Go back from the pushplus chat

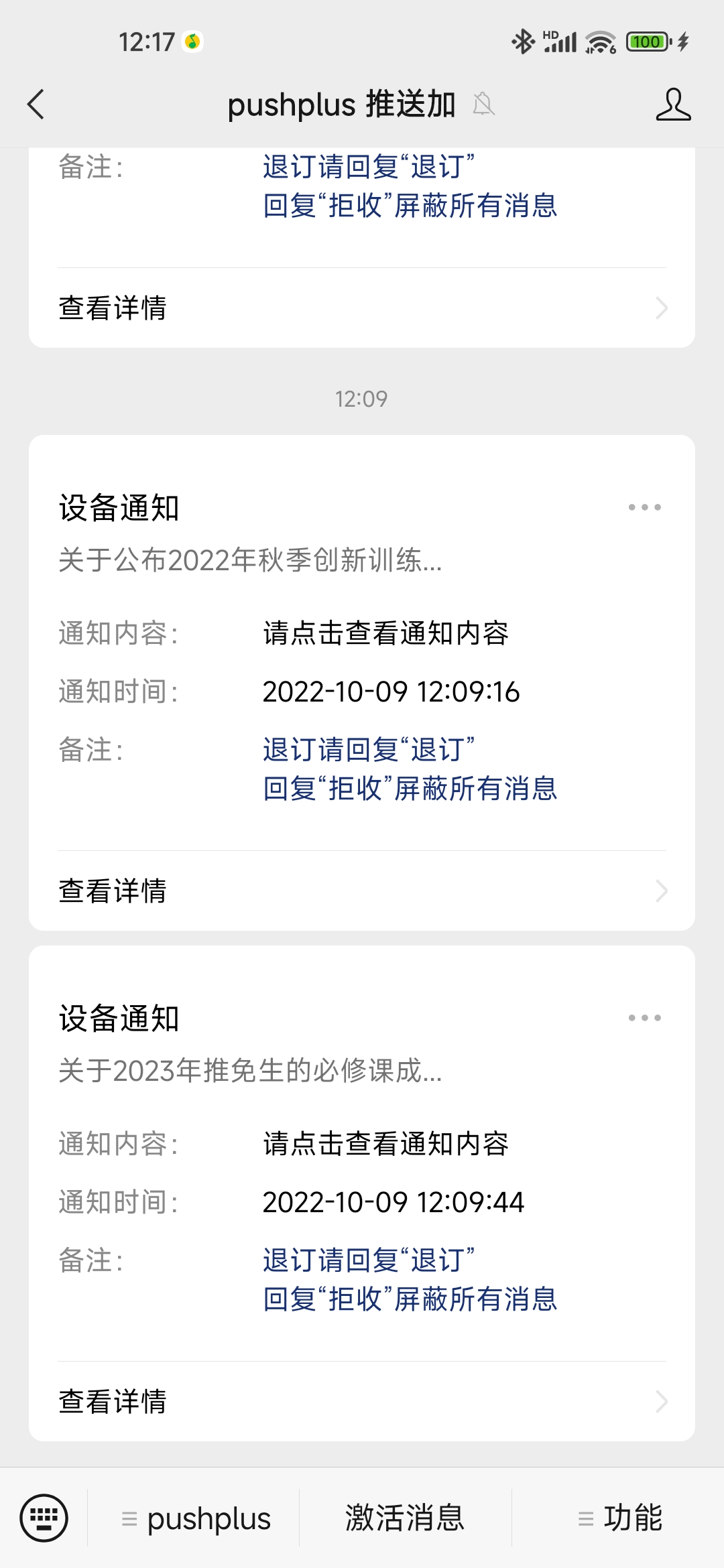(x=36, y=105)
